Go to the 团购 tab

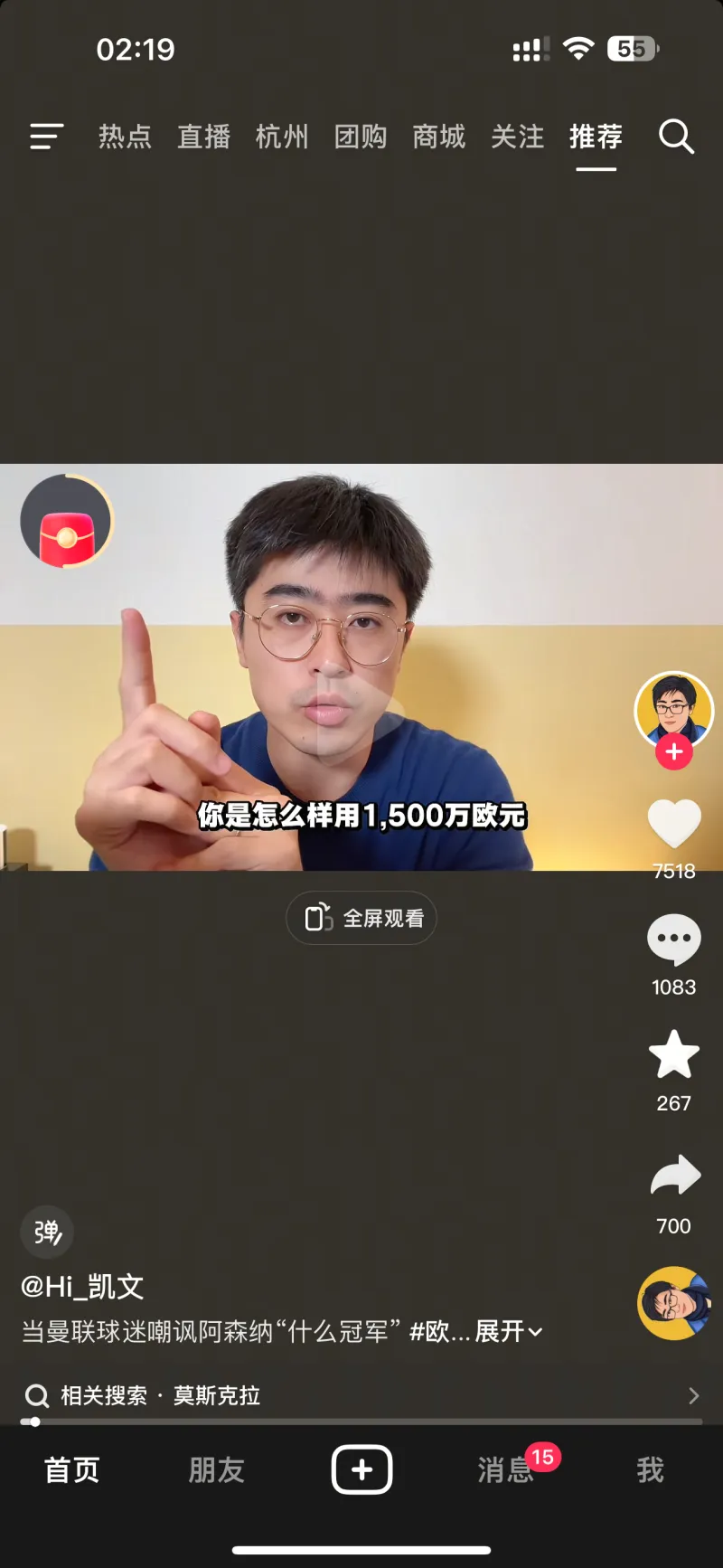click(361, 137)
